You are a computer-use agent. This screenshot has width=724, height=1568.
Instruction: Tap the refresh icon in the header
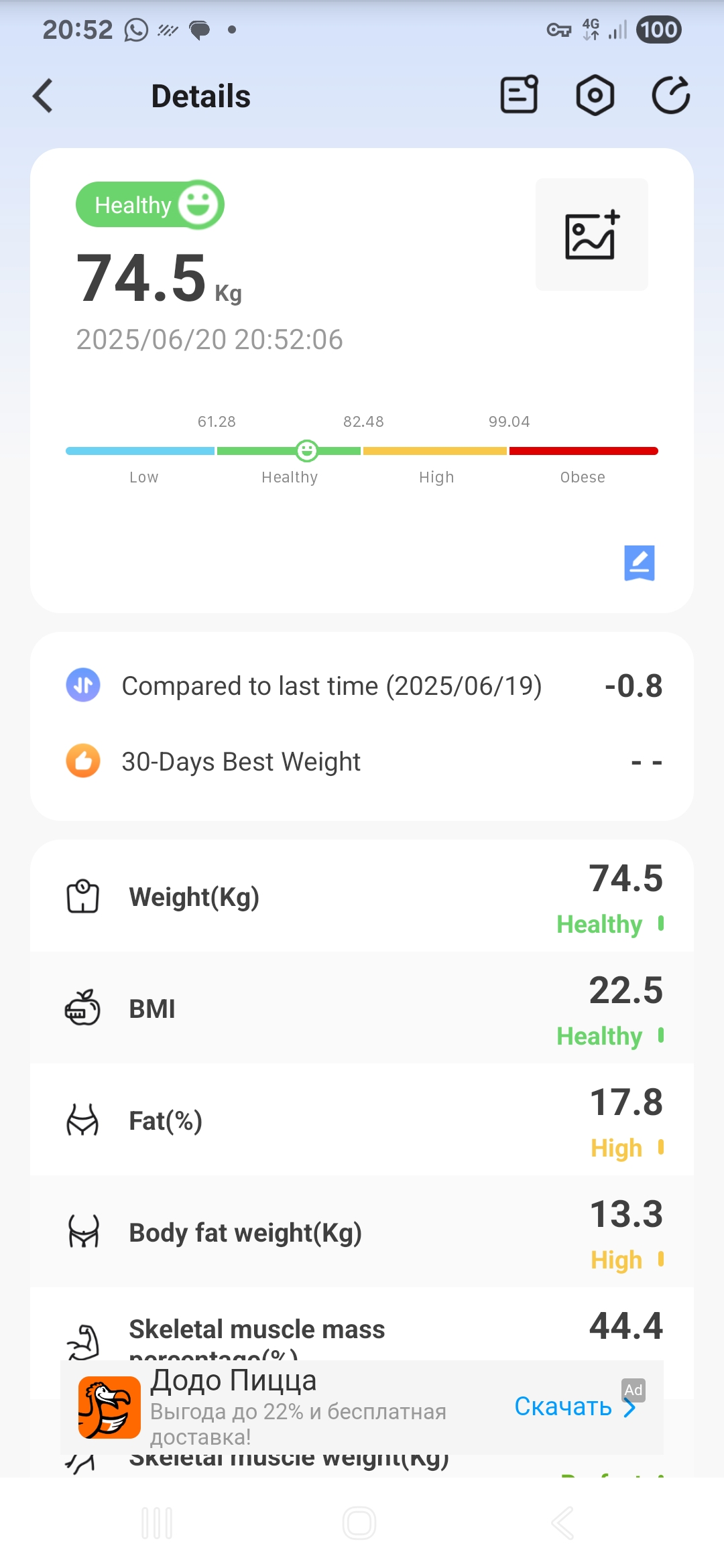click(x=671, y=95)
